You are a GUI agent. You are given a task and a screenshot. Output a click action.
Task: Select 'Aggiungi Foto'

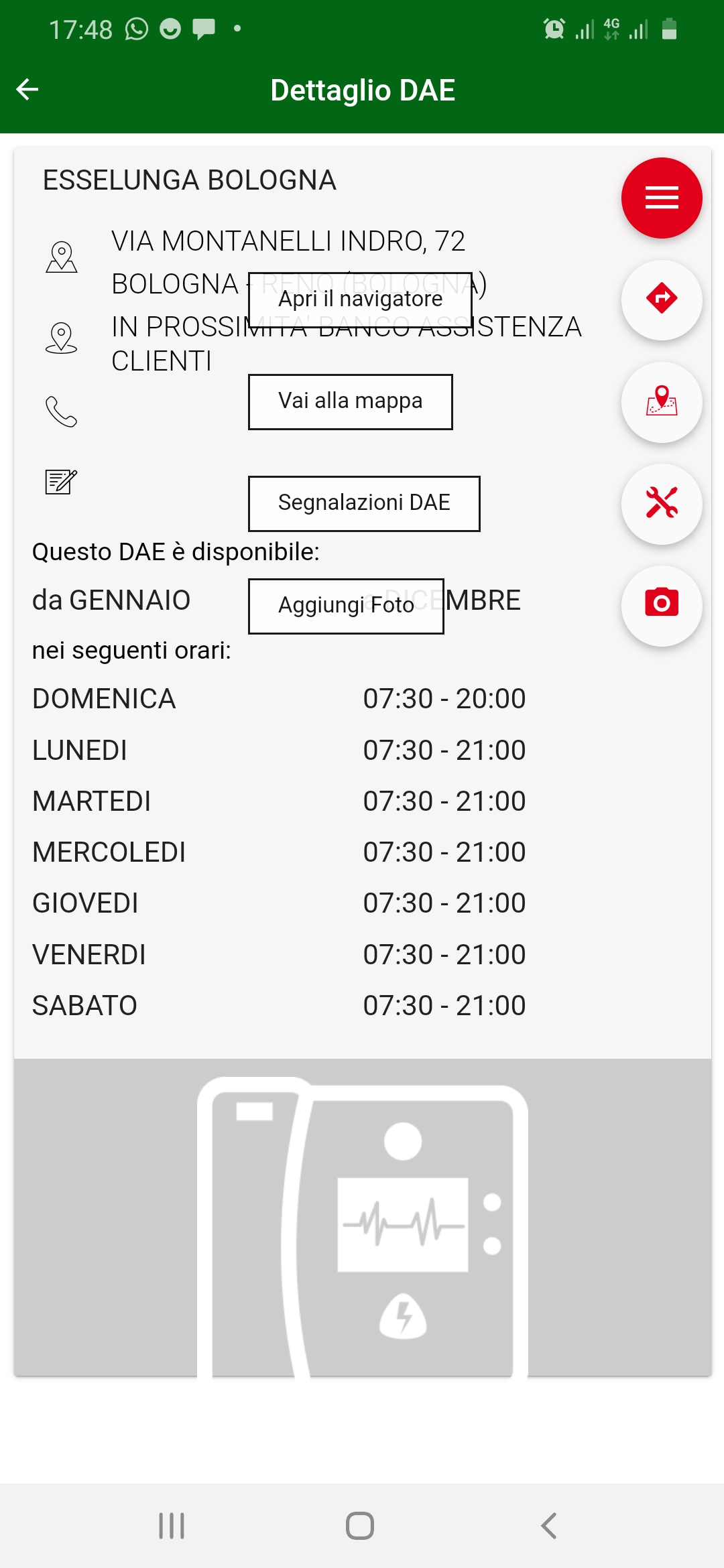346,605
